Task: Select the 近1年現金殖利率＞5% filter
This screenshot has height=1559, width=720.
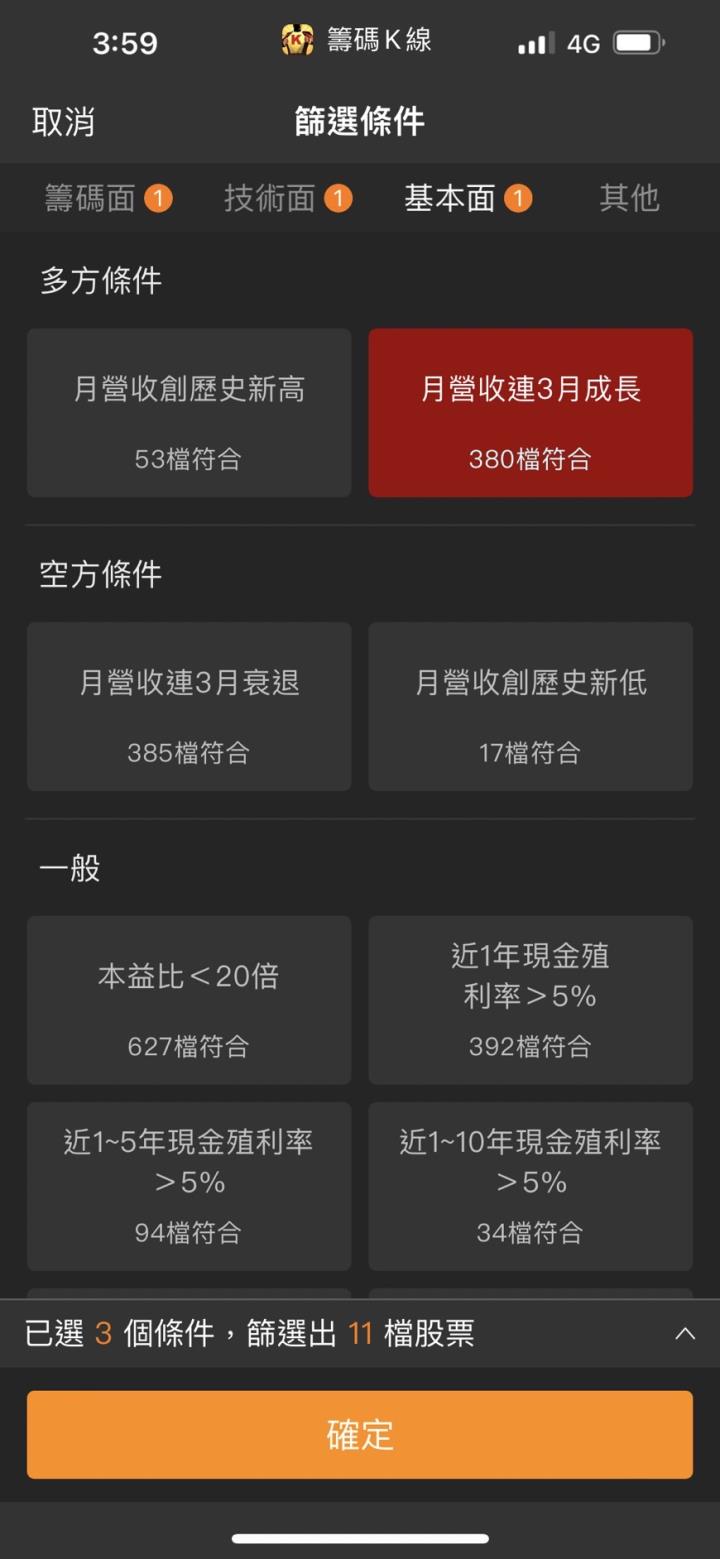Action: (x=530, y=1000)
